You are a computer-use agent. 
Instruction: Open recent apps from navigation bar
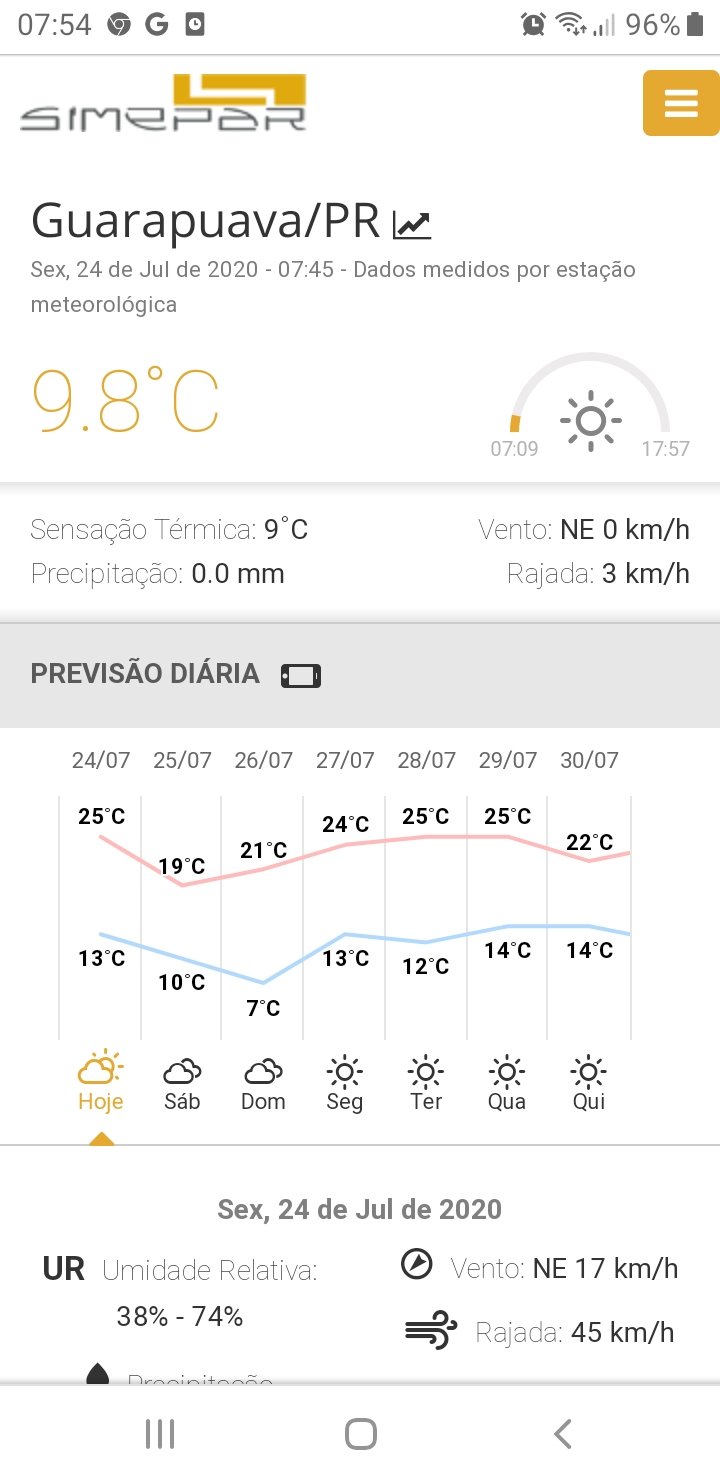160,1434
